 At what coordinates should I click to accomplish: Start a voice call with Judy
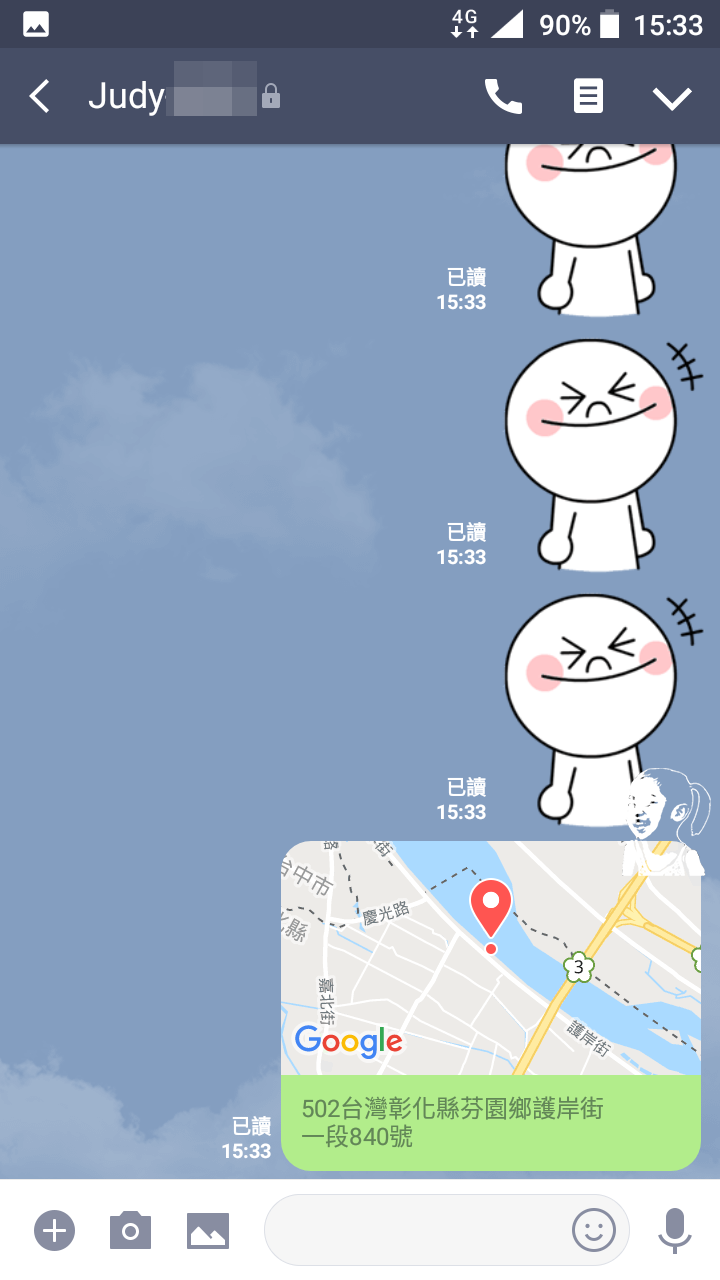click(x=503, y=97)
